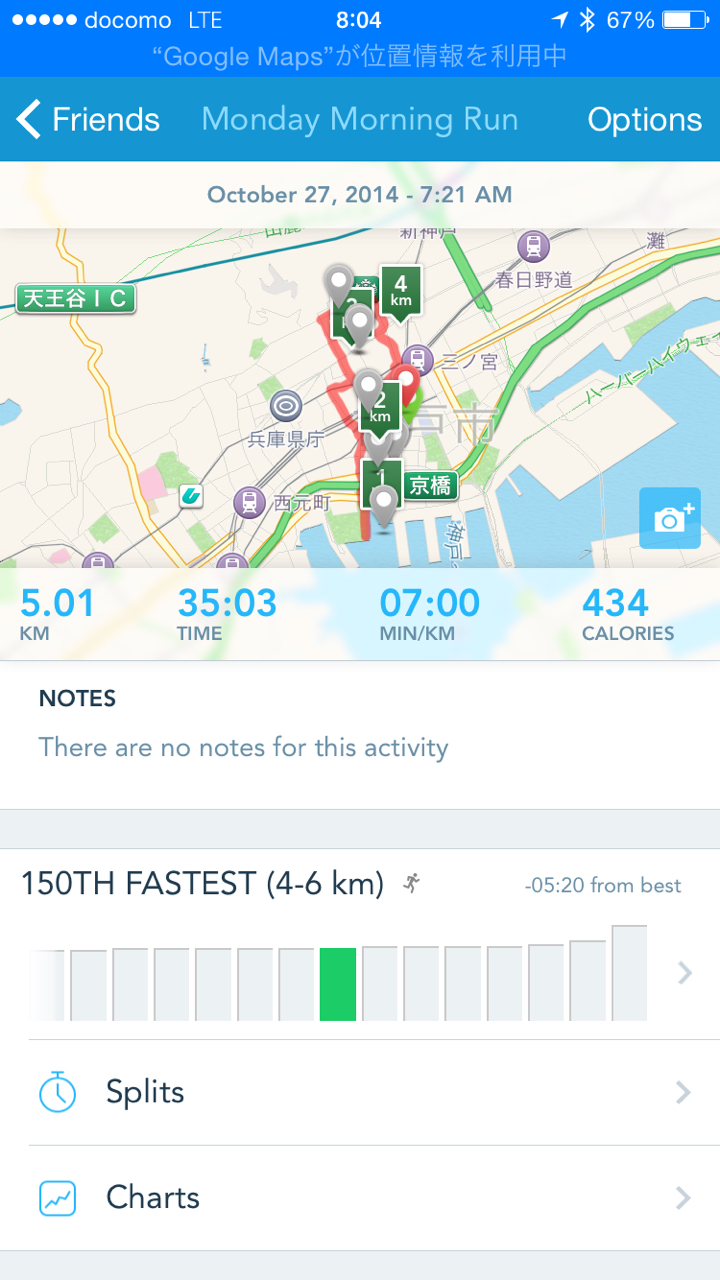This screenshot has width=720, height=1280.
Task: Open the Splits details
Action: (x=360, y=1092)
